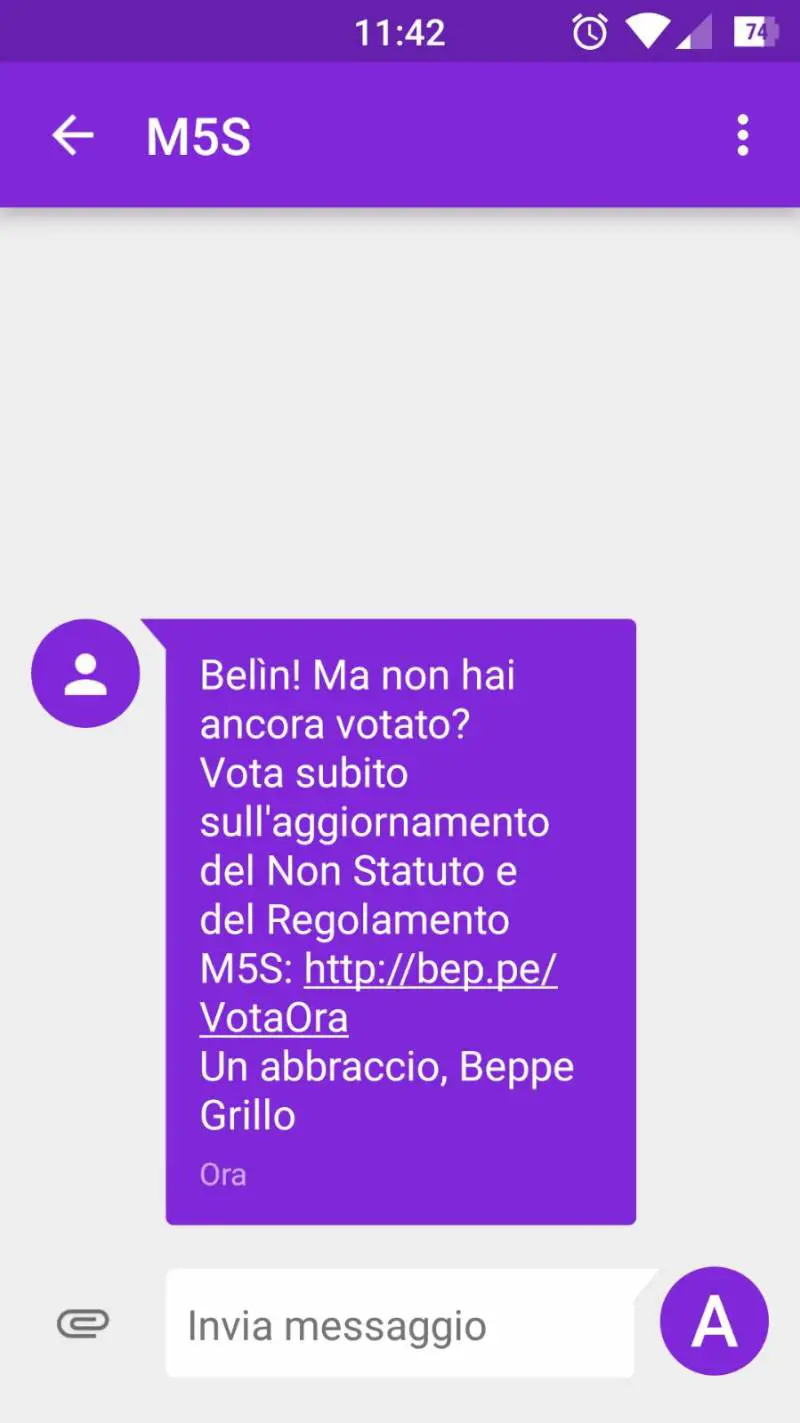
Task: Attach a file with the paperclip
Action: pos(82,1324)
